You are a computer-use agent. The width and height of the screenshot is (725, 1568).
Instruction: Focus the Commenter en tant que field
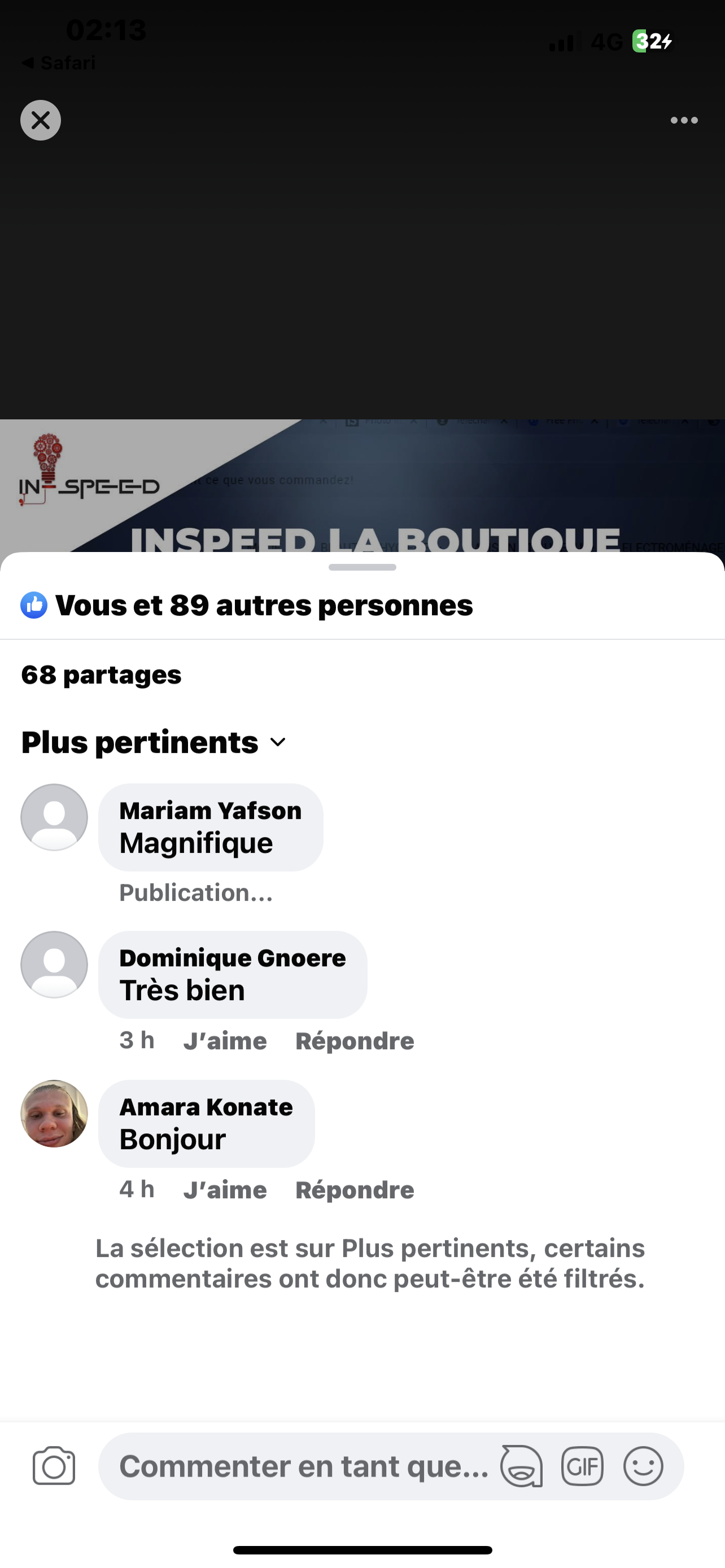(x=303, y=1466)
